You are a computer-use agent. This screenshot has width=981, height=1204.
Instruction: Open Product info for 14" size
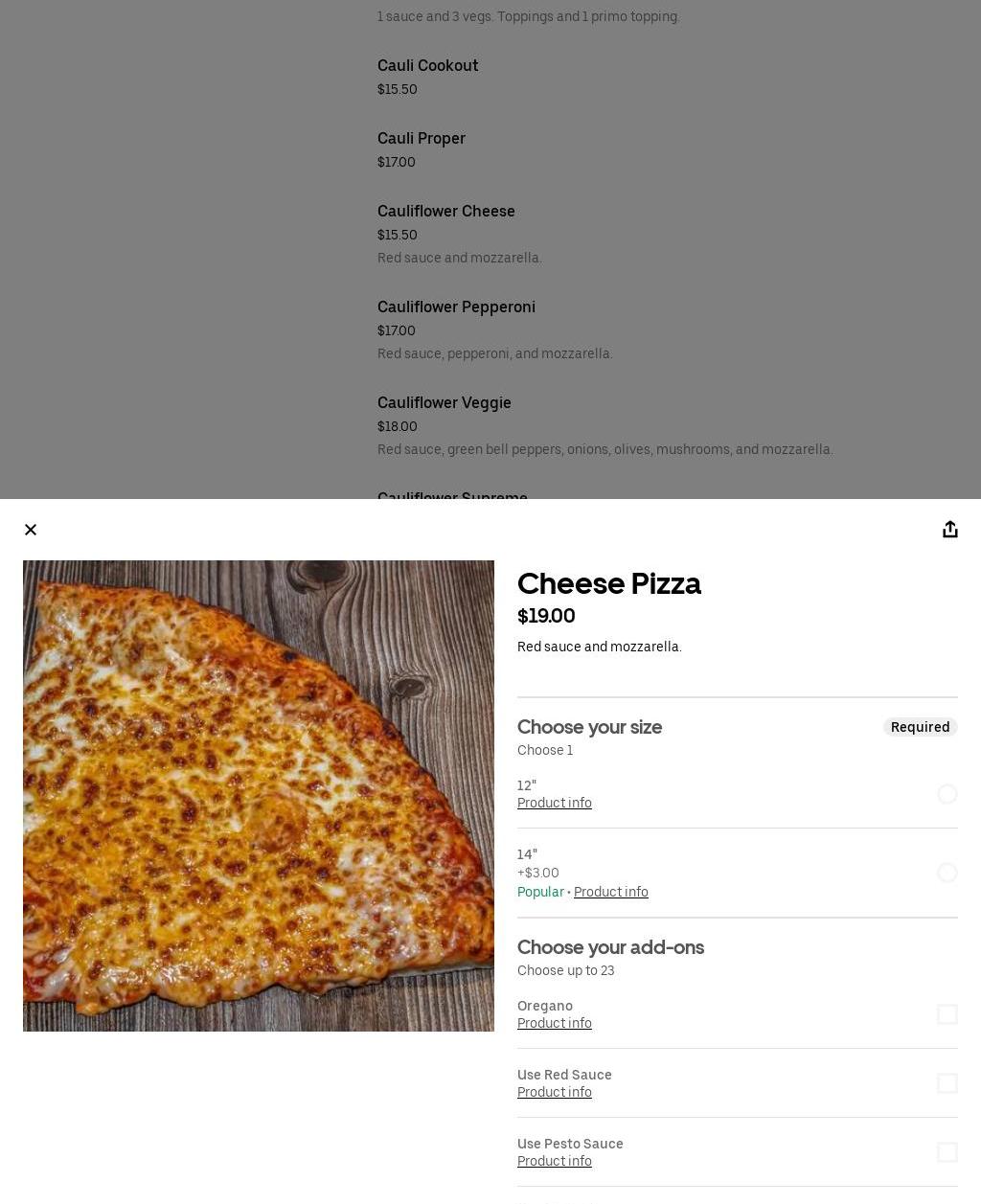coord(610,893)
